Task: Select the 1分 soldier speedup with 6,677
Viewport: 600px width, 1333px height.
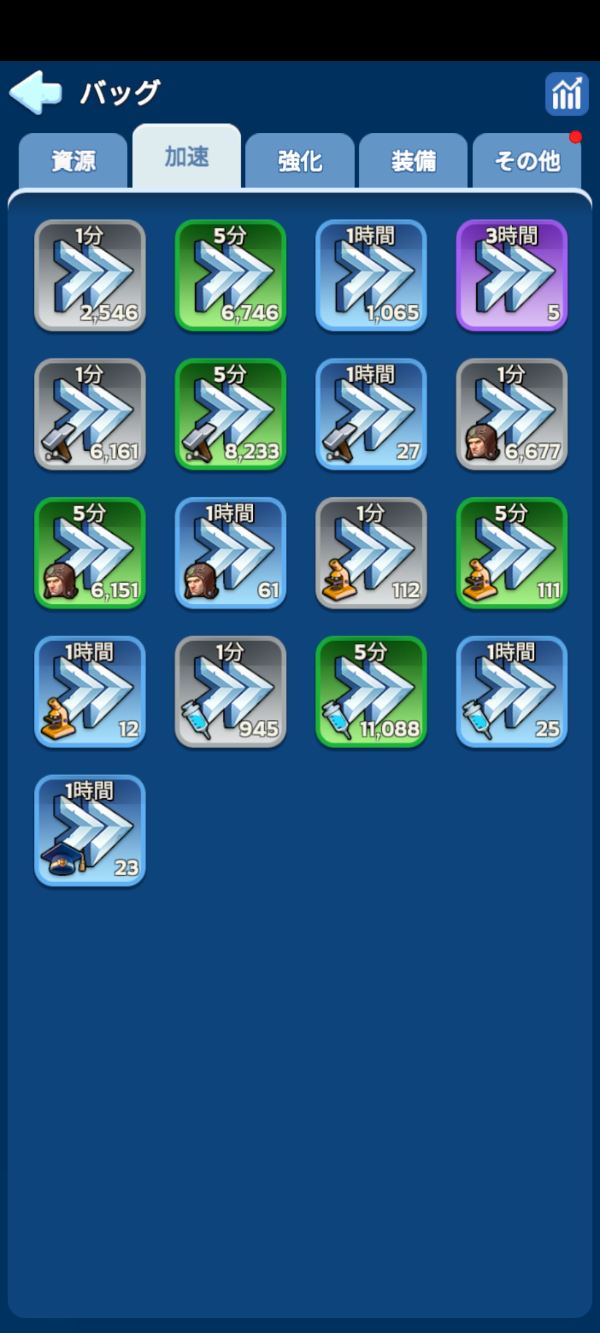Action: (x=512, y=414)
